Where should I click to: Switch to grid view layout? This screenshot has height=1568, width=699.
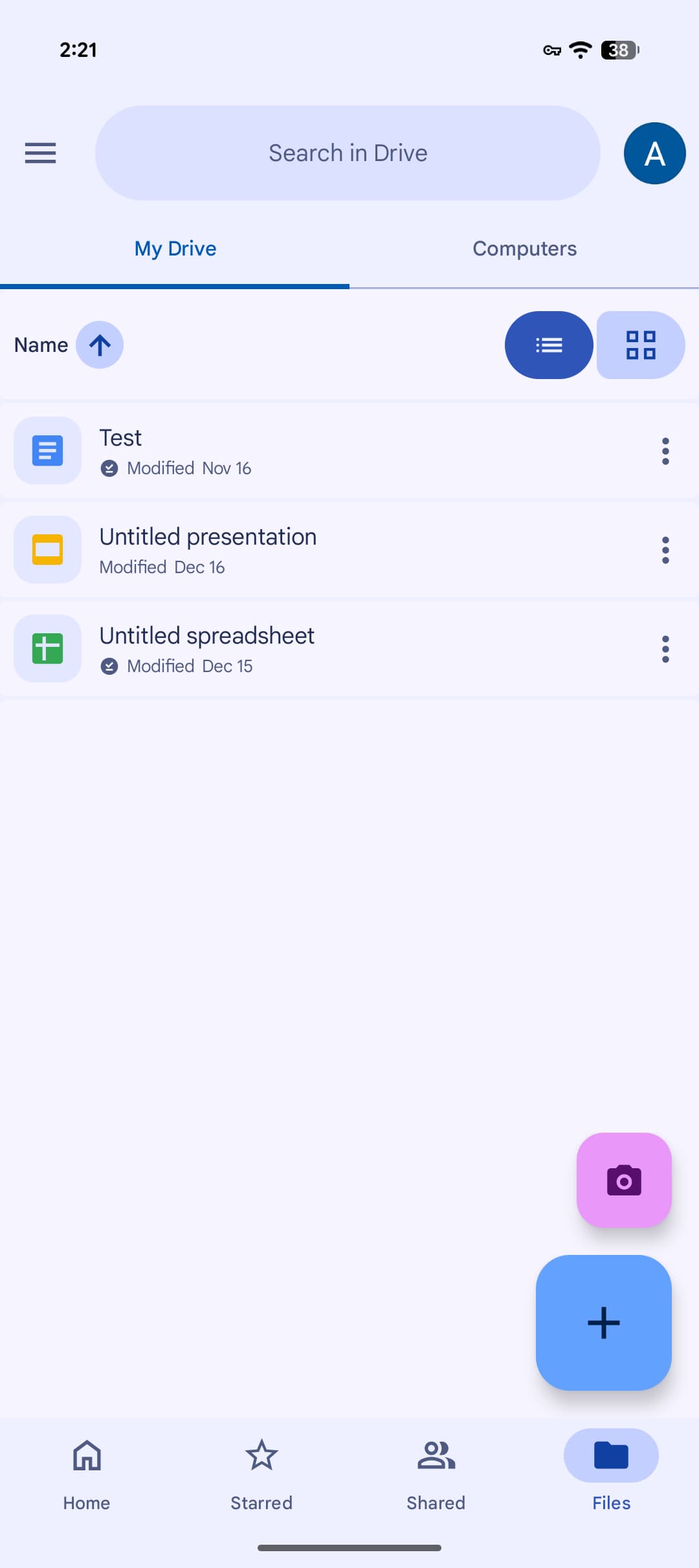(x=641, y=345)
